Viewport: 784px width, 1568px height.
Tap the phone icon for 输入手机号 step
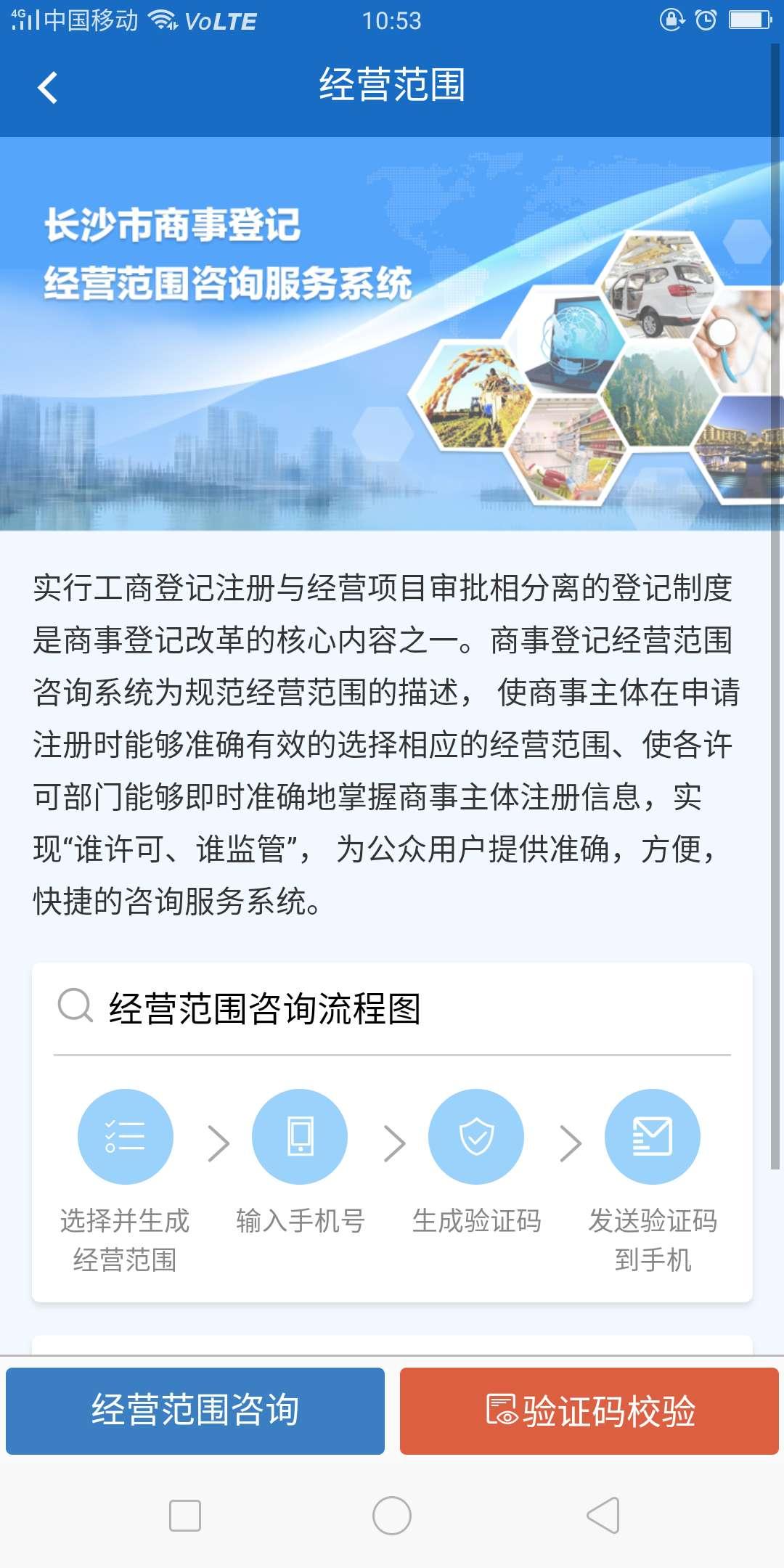(300, 1137)
